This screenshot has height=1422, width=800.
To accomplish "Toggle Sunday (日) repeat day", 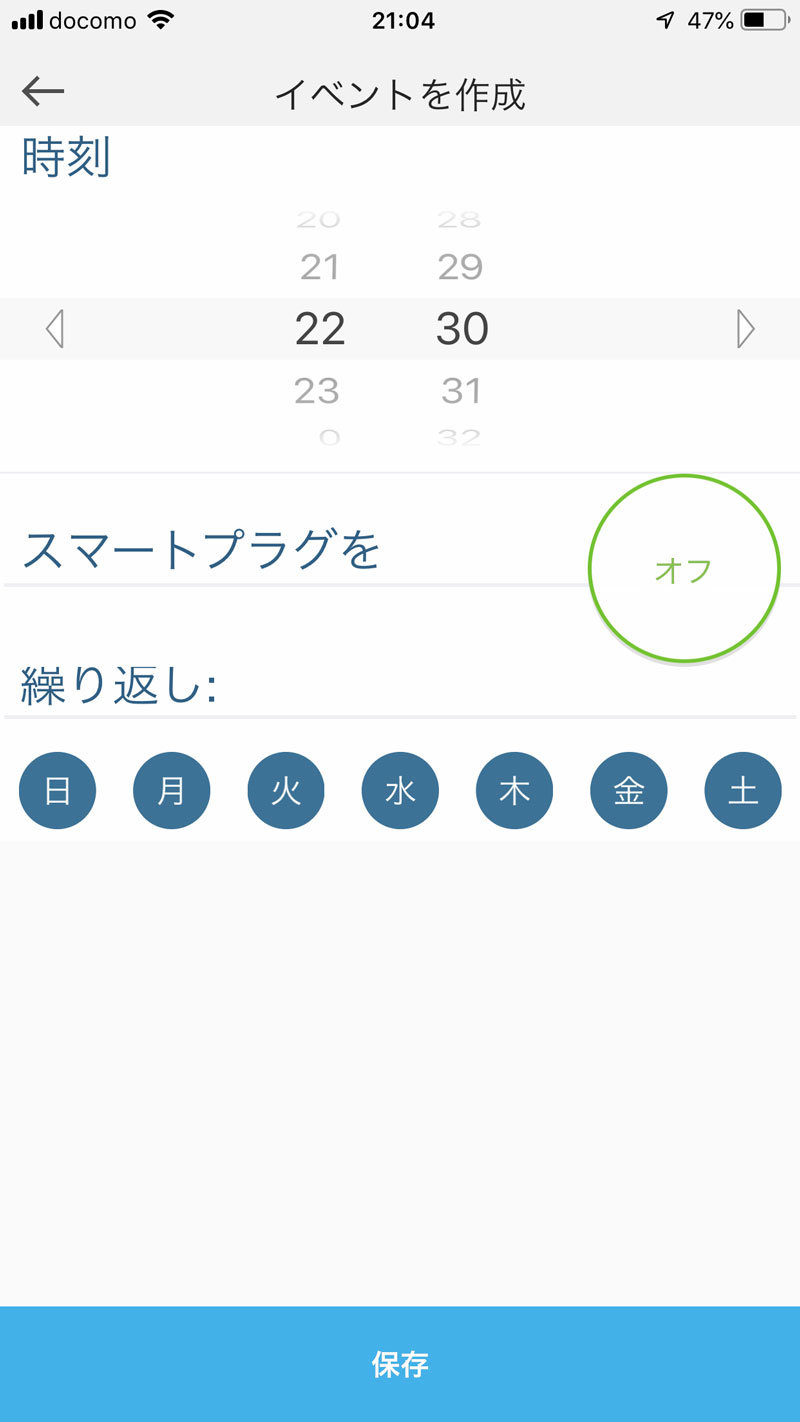I will pyautogui.click(x=58, y=791).
